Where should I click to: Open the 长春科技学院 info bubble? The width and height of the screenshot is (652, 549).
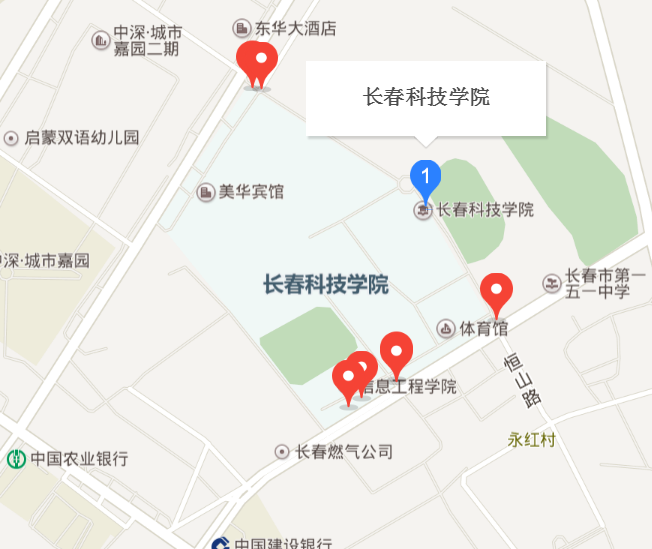tap(425, 98)
